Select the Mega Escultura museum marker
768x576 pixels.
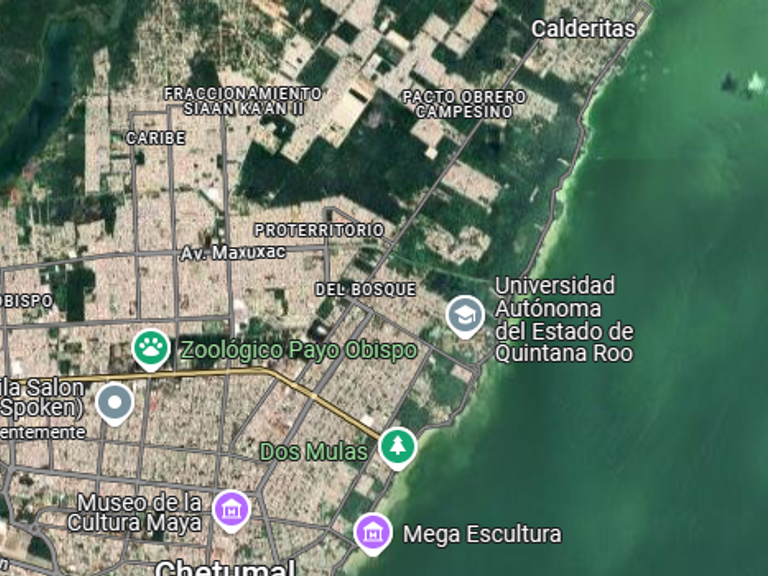tap(373, 531)
